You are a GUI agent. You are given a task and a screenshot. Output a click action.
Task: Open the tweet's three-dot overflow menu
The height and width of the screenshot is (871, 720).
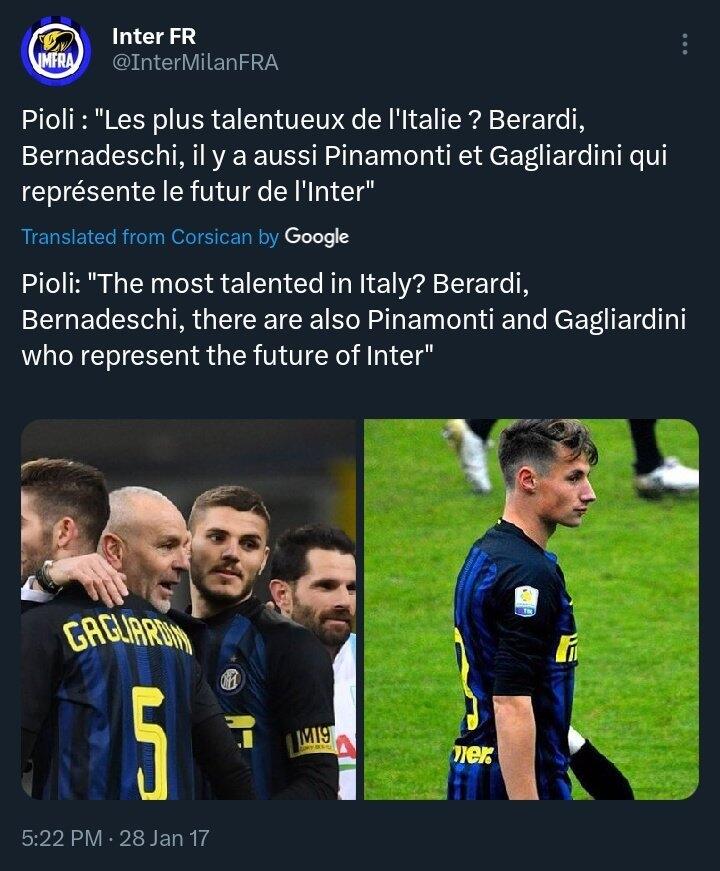(x=684, y=44)
